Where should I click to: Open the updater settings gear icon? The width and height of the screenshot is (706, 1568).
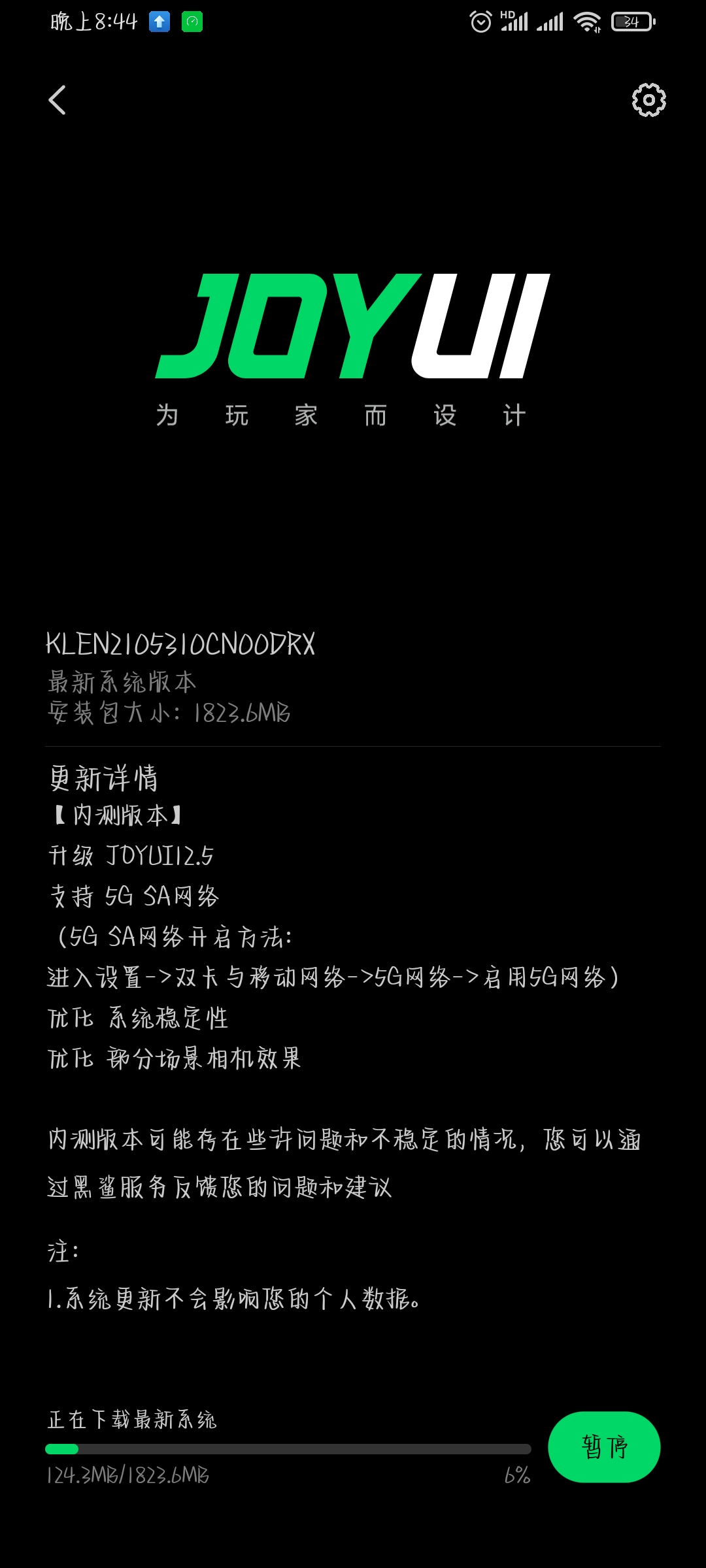(648, 100)
